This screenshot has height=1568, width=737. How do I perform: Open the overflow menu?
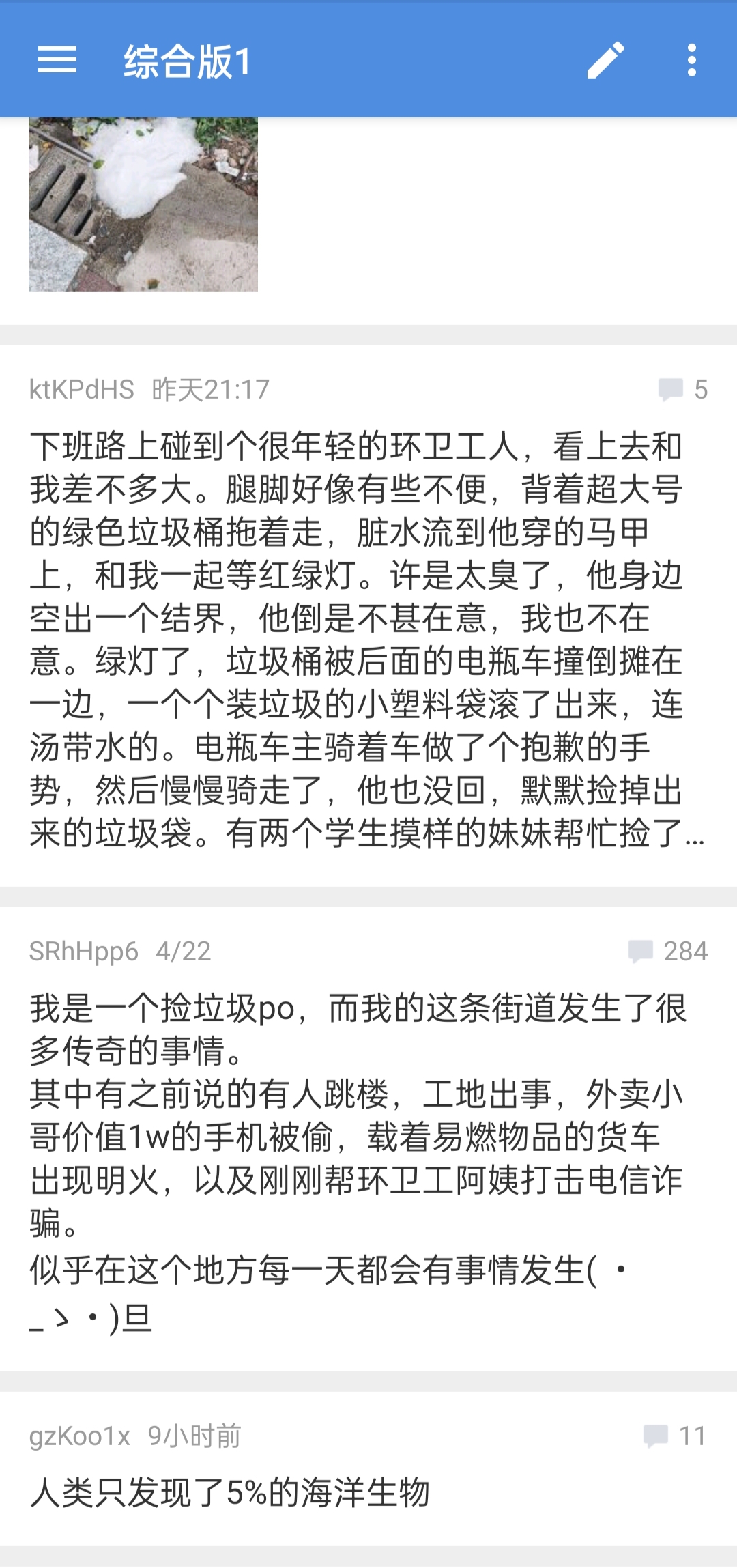click(691, 60)
